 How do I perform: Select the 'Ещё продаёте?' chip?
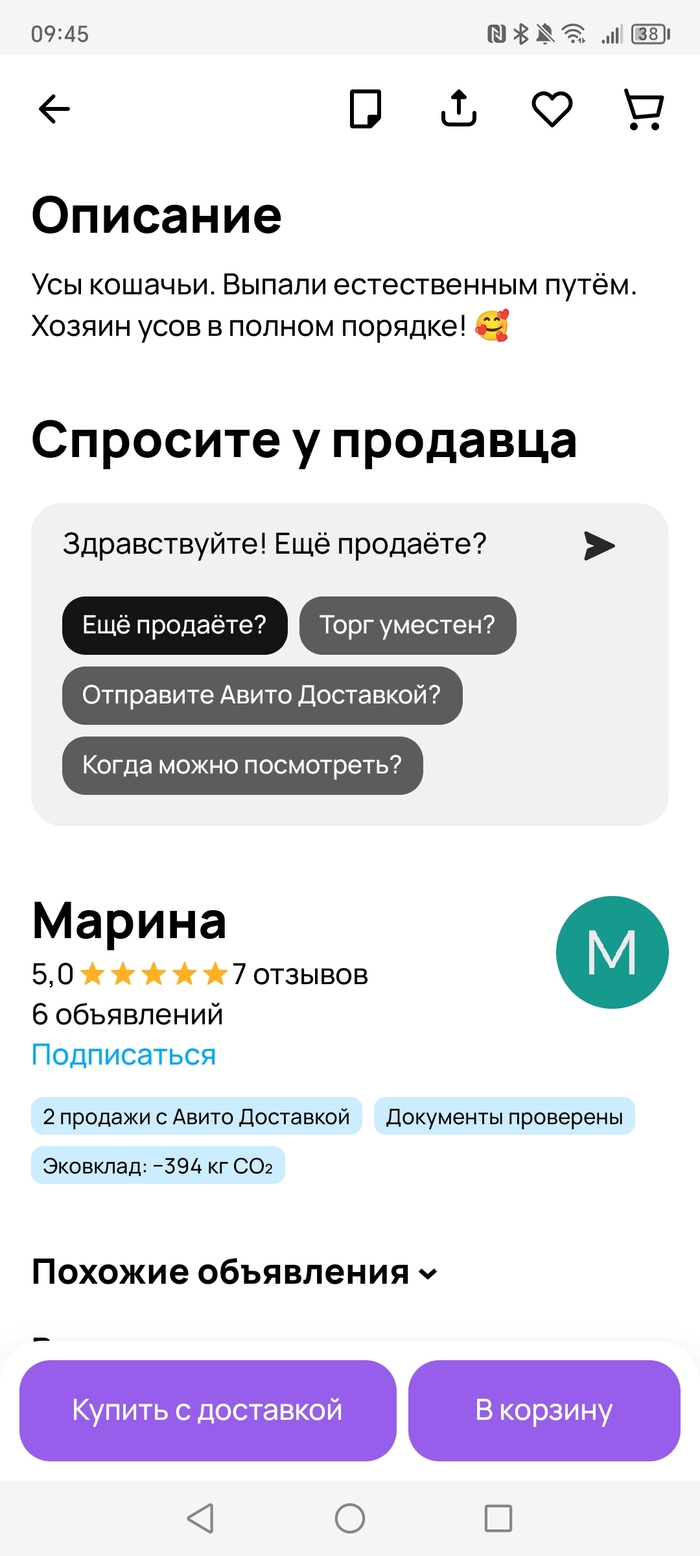coord(174,626)
